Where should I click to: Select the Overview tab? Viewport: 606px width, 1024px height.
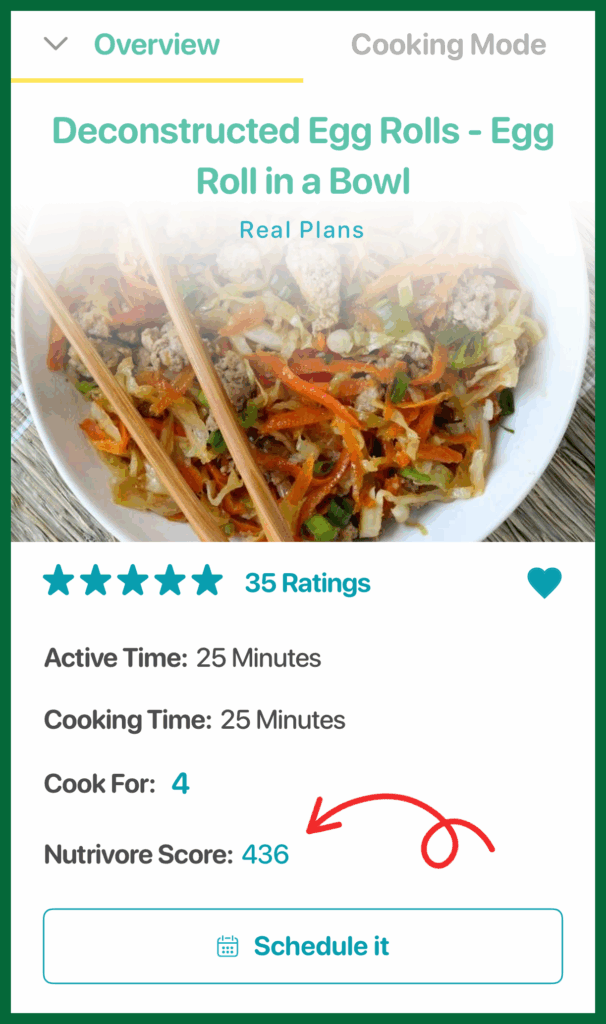[x=157, y=45]
